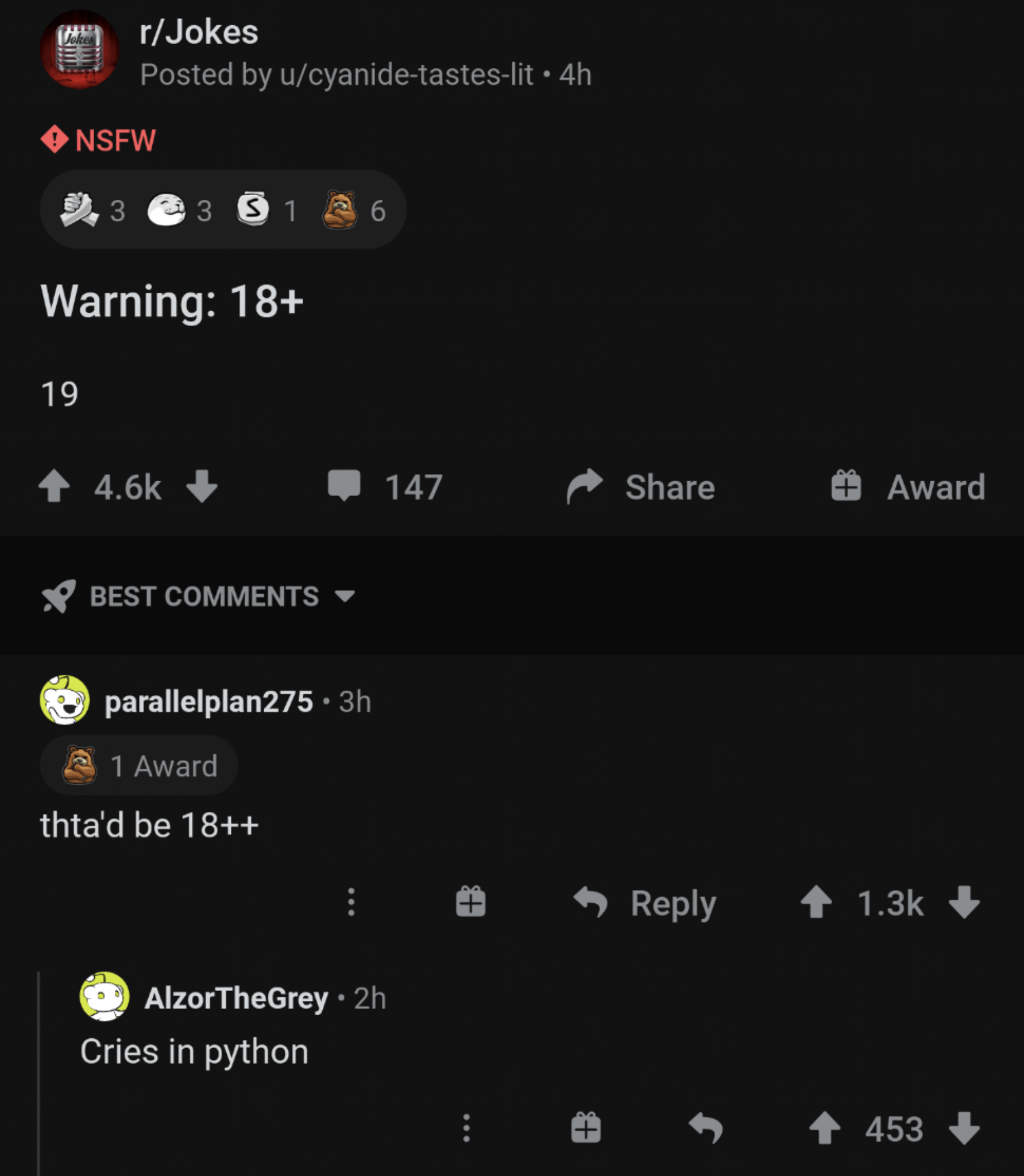Tap the gift icon on parallelplan275's comment
The image size is (1024, 1176).
[470, 902]
